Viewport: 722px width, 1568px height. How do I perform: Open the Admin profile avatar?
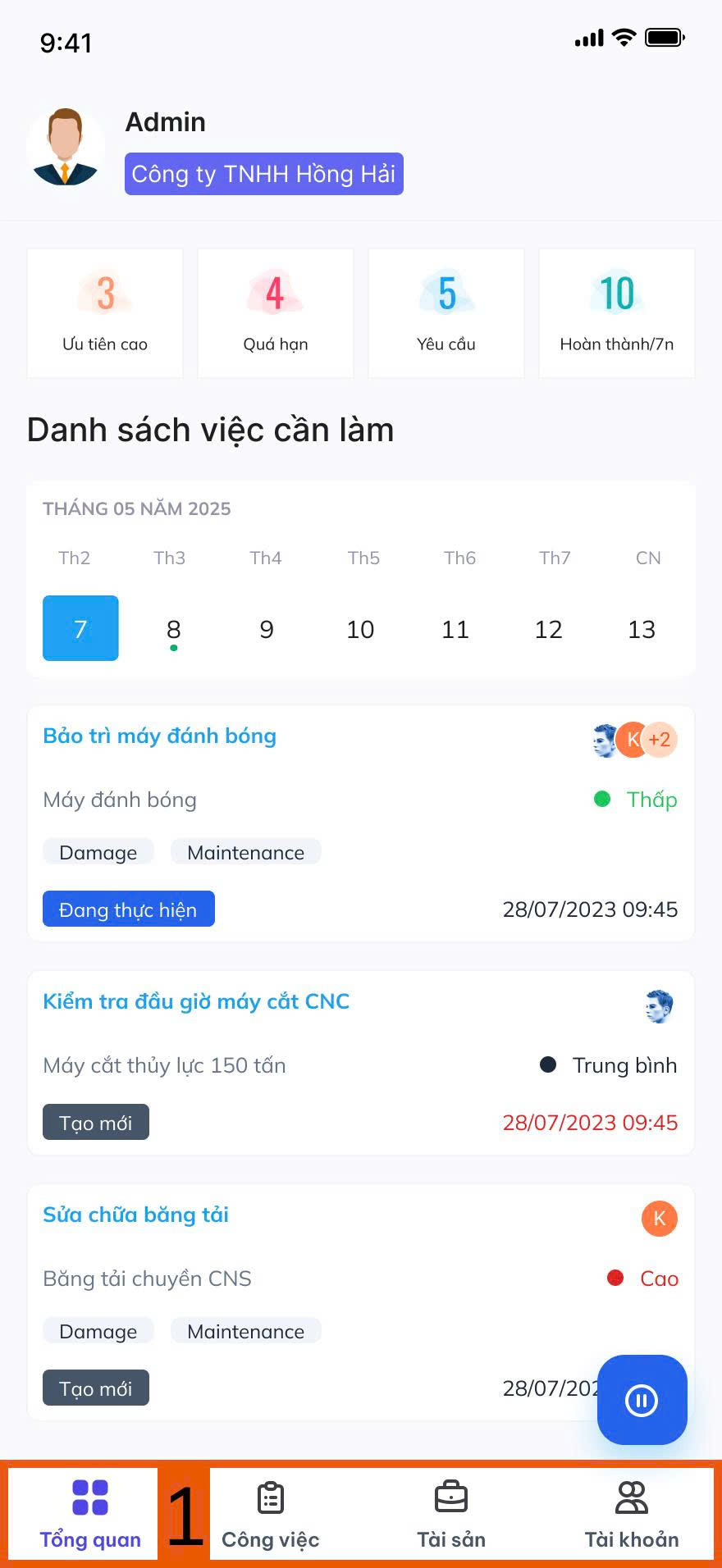pos(66,147)
